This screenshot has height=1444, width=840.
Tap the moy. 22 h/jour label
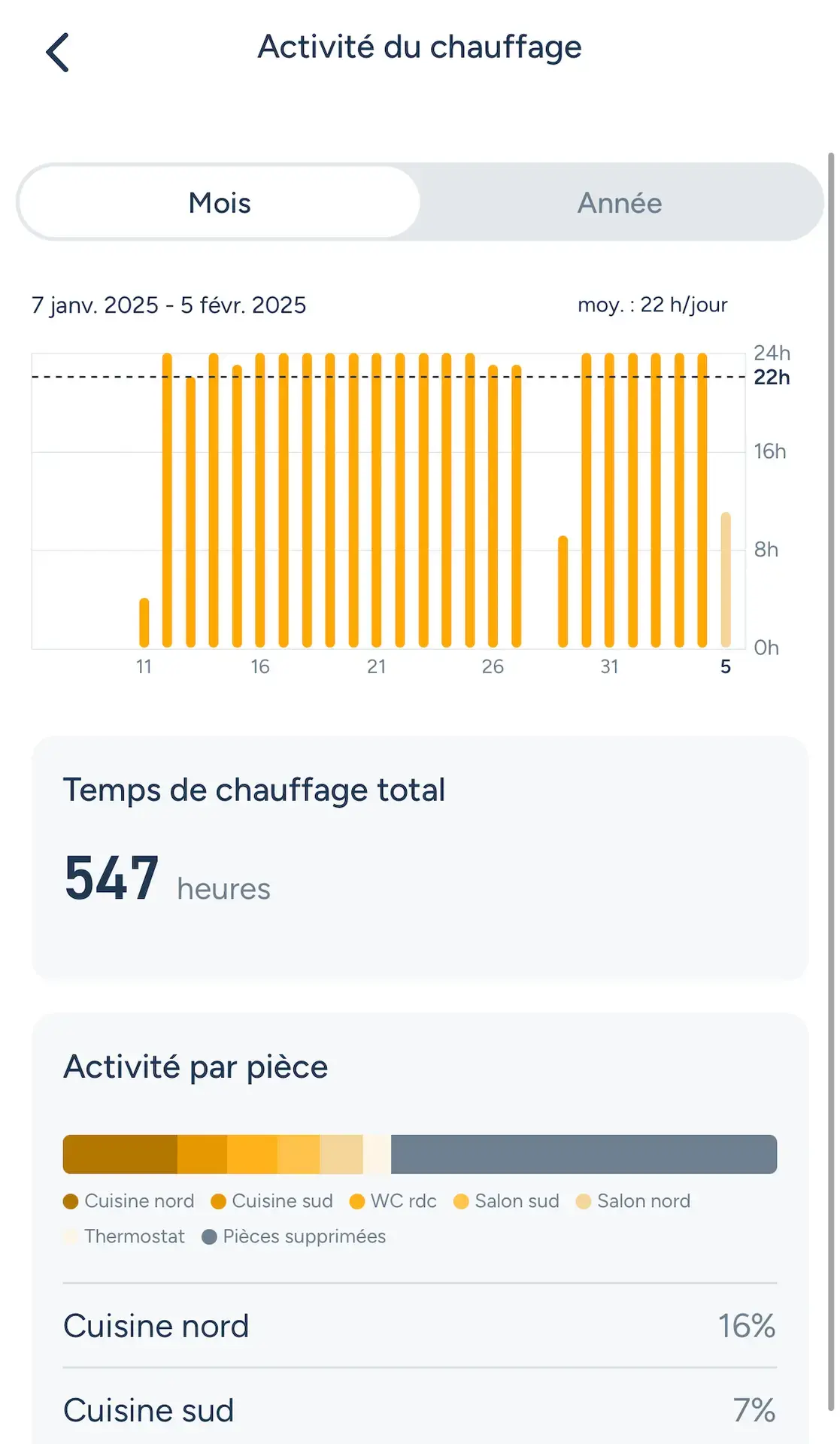pos(652,305)
